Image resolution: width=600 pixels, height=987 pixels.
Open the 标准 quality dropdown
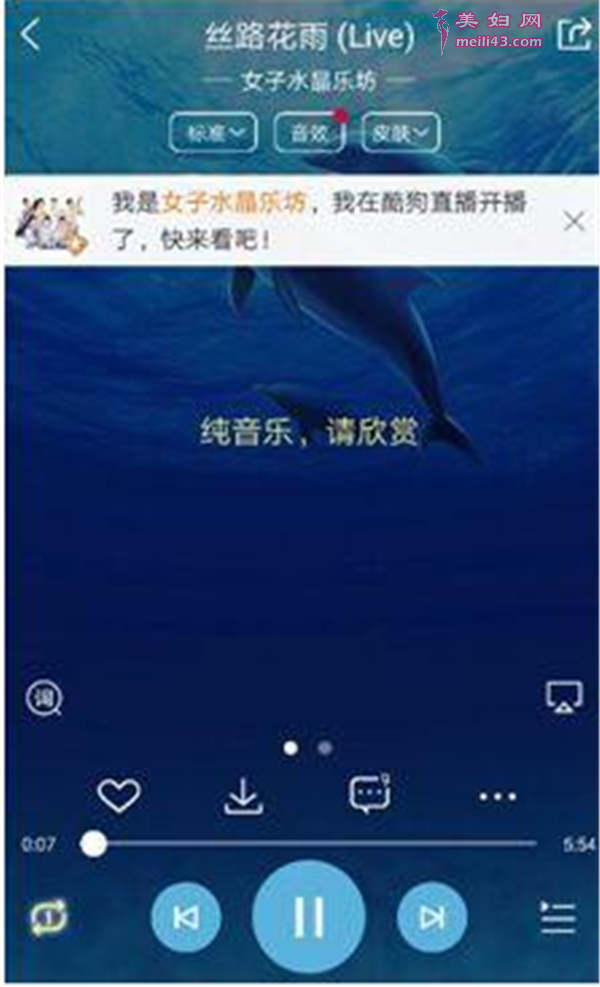(213, 132)
